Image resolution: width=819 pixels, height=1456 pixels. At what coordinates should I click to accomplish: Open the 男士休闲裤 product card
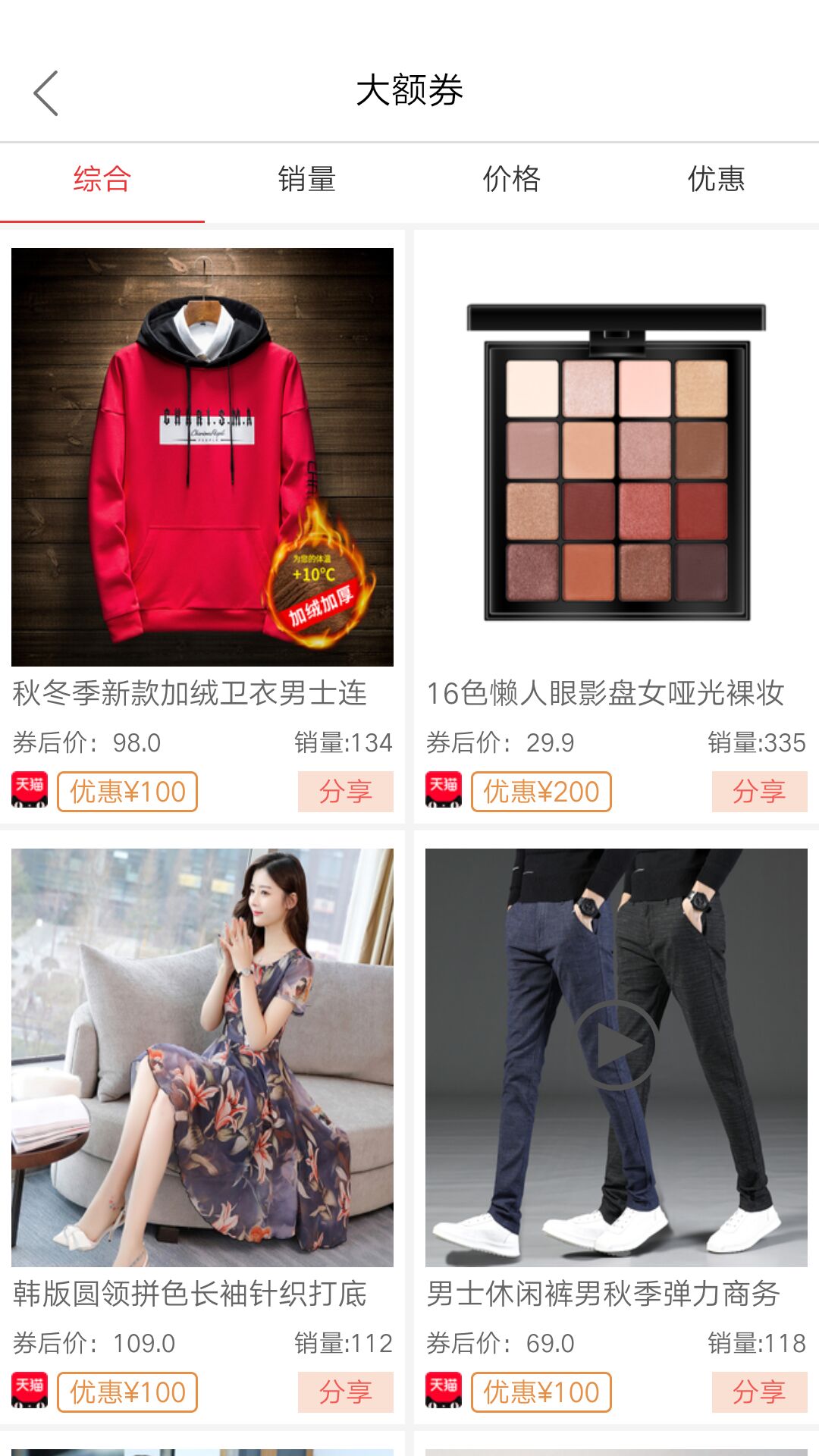(x=616, y=1057)
